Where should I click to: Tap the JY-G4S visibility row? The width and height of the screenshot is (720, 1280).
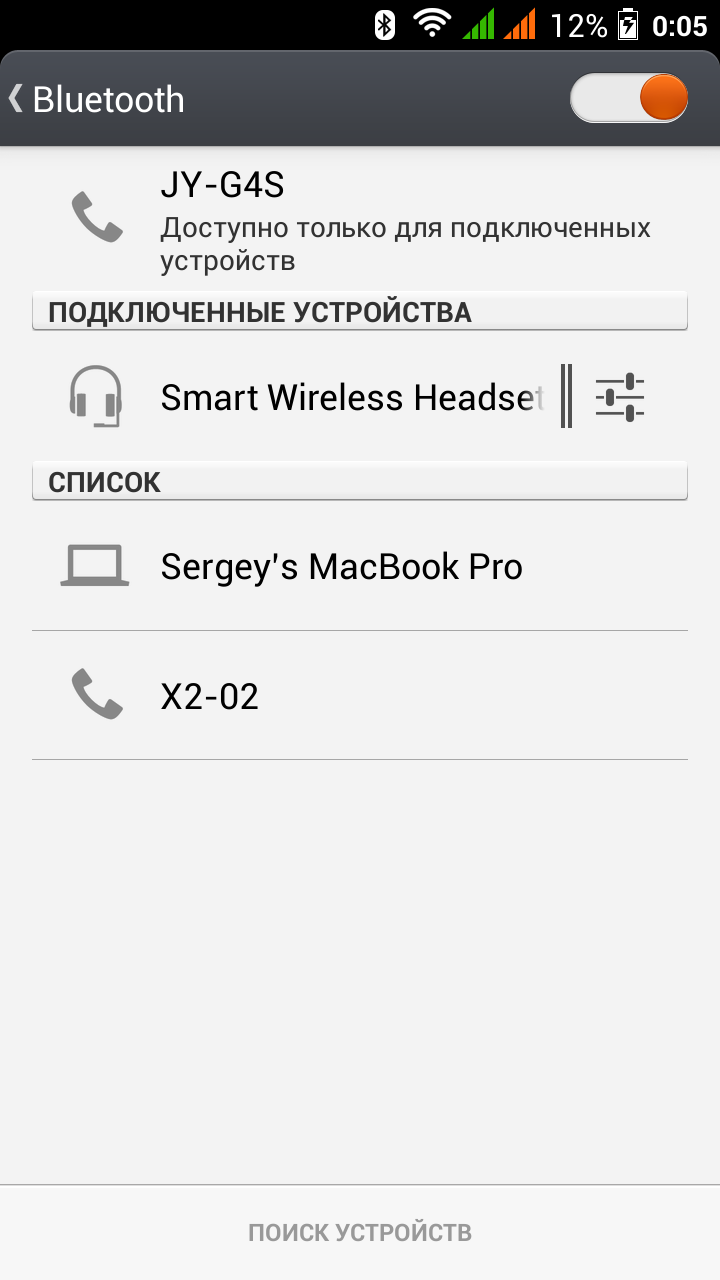[x=360, y=218]
